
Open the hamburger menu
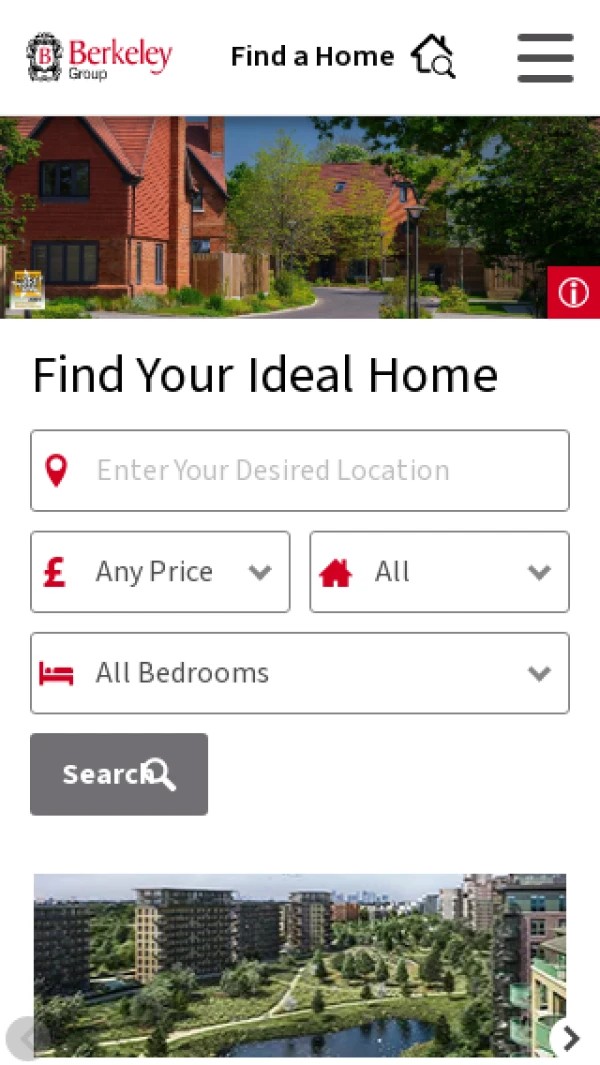545,57
